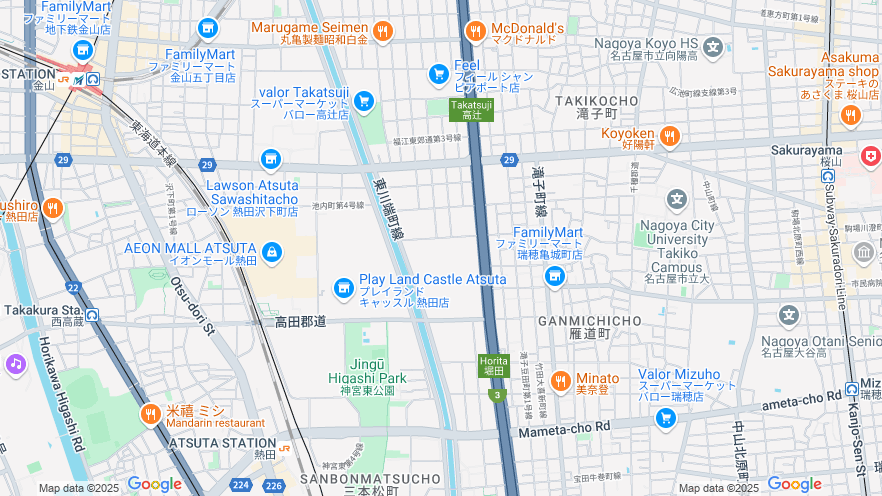
Task: Tap the Asakuma Sakurayama shop restaurant pin
Action: [850, 115]
